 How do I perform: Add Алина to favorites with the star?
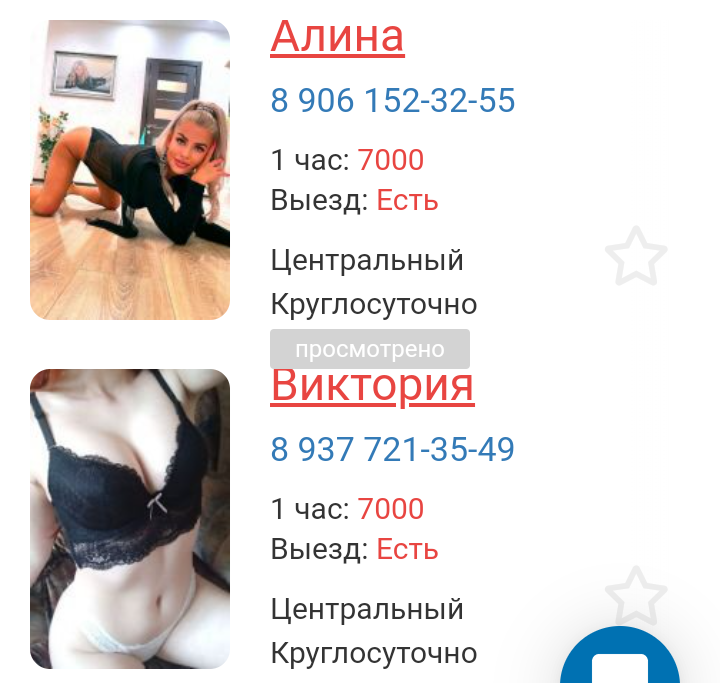[636, 256]
